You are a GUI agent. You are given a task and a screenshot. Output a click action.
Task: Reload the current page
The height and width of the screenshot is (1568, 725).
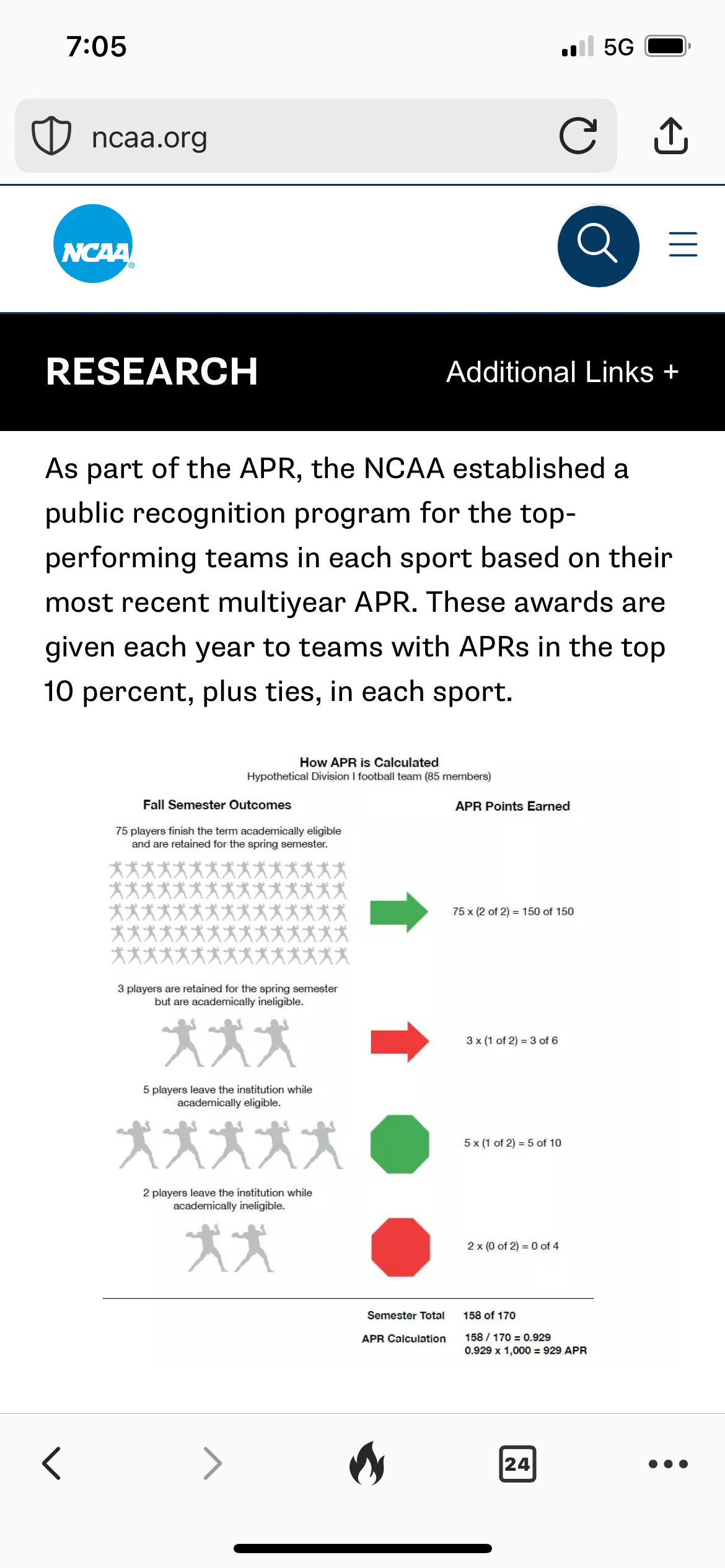578,136
